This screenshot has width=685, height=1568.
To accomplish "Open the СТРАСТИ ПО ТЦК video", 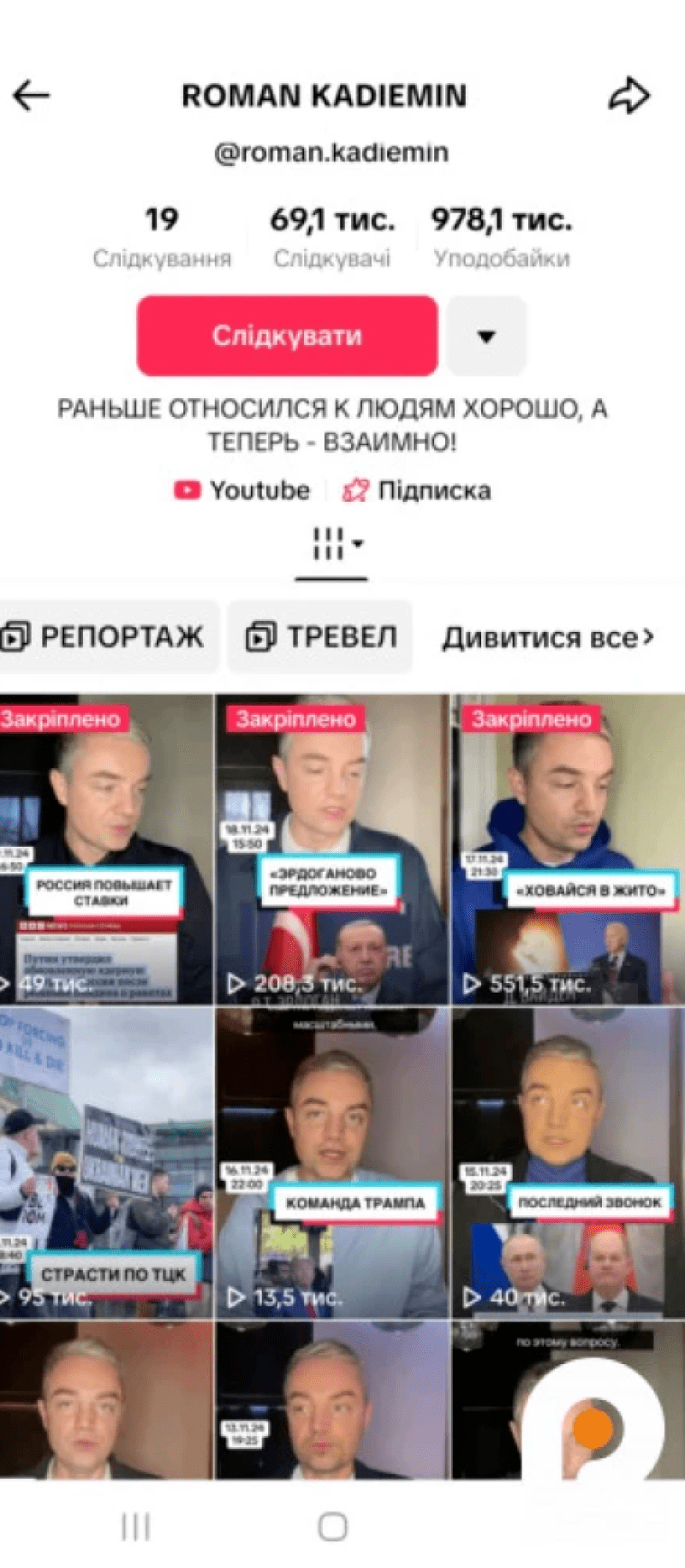I will pyautogui.click(x=105, y=1163).
